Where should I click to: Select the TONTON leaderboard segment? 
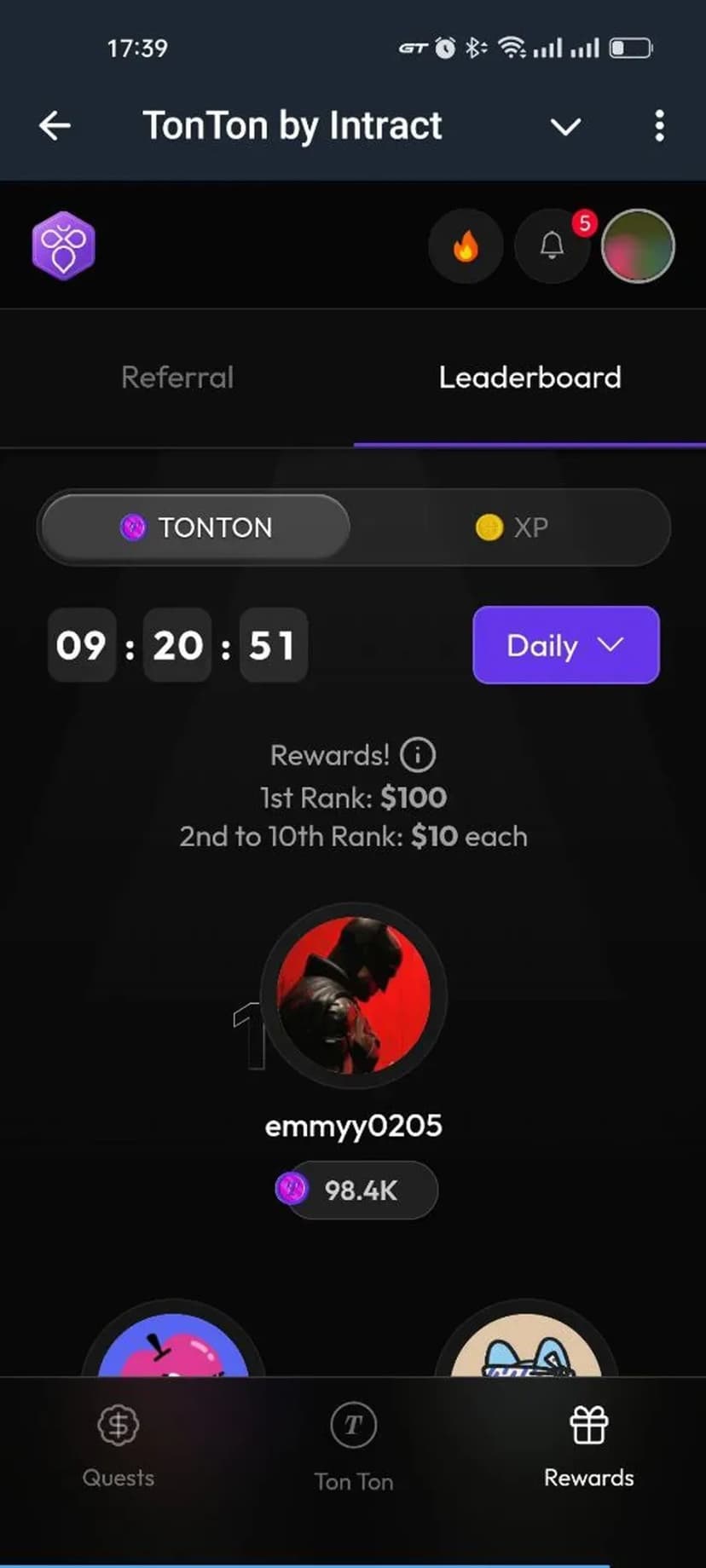pos(196,527)
